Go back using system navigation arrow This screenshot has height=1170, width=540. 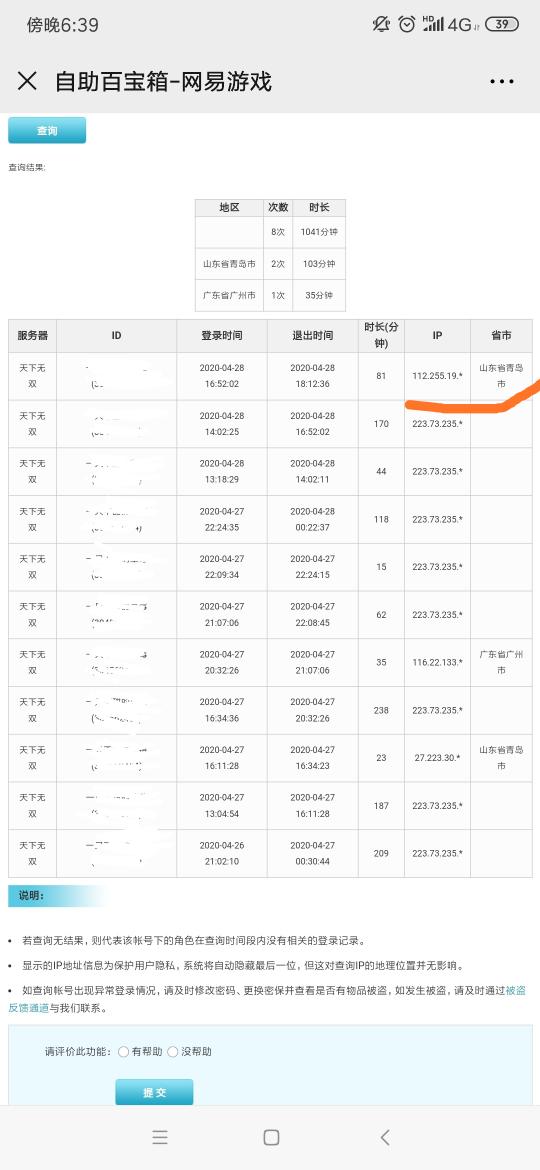coord(385,1137)
